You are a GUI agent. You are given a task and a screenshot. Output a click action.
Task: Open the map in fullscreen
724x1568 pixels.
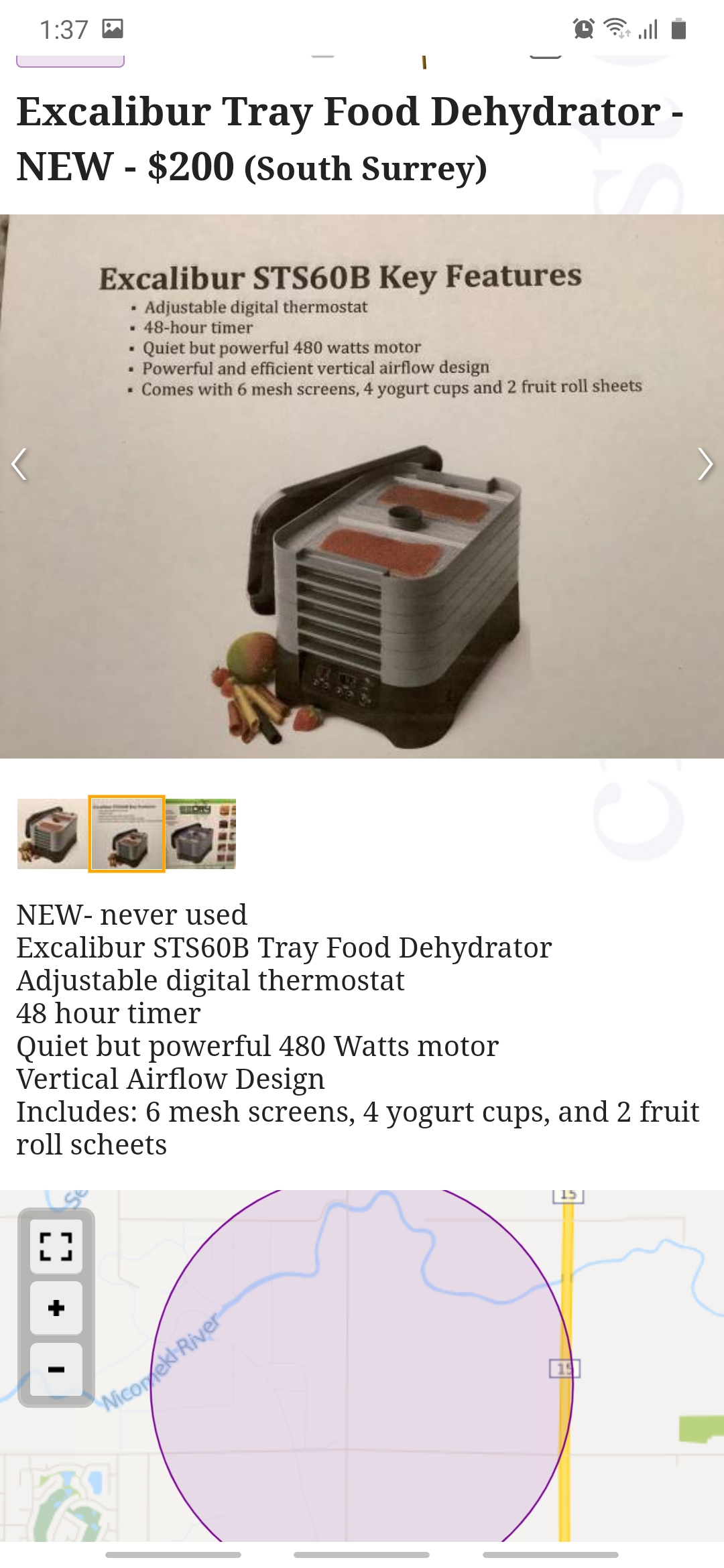coord(56,1247)
